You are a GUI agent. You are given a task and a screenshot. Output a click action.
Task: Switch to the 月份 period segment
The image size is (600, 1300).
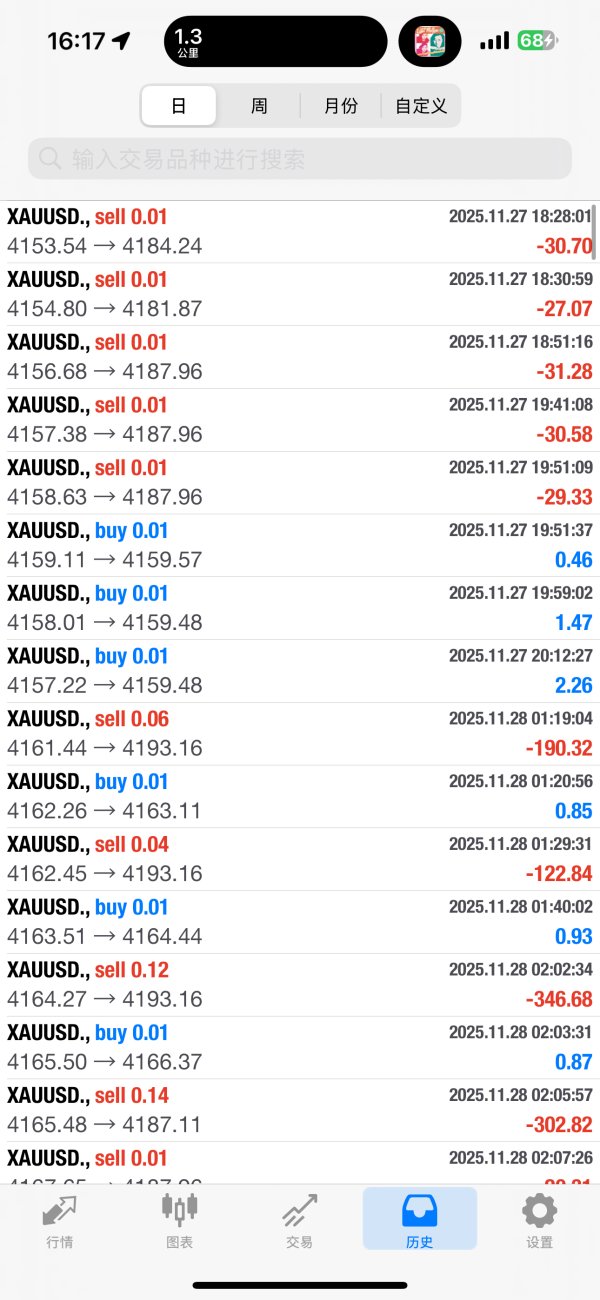[x=340, y=106]
